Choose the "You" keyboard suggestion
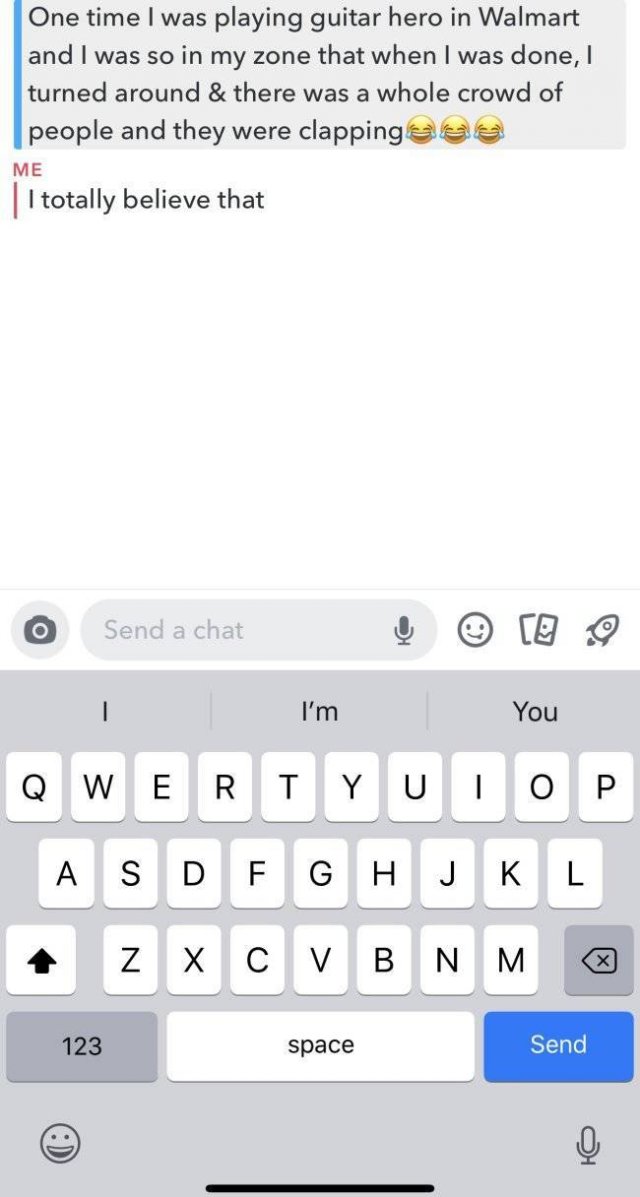The image size is (640, 1197). pyautogui.click(x=535, y=711)
